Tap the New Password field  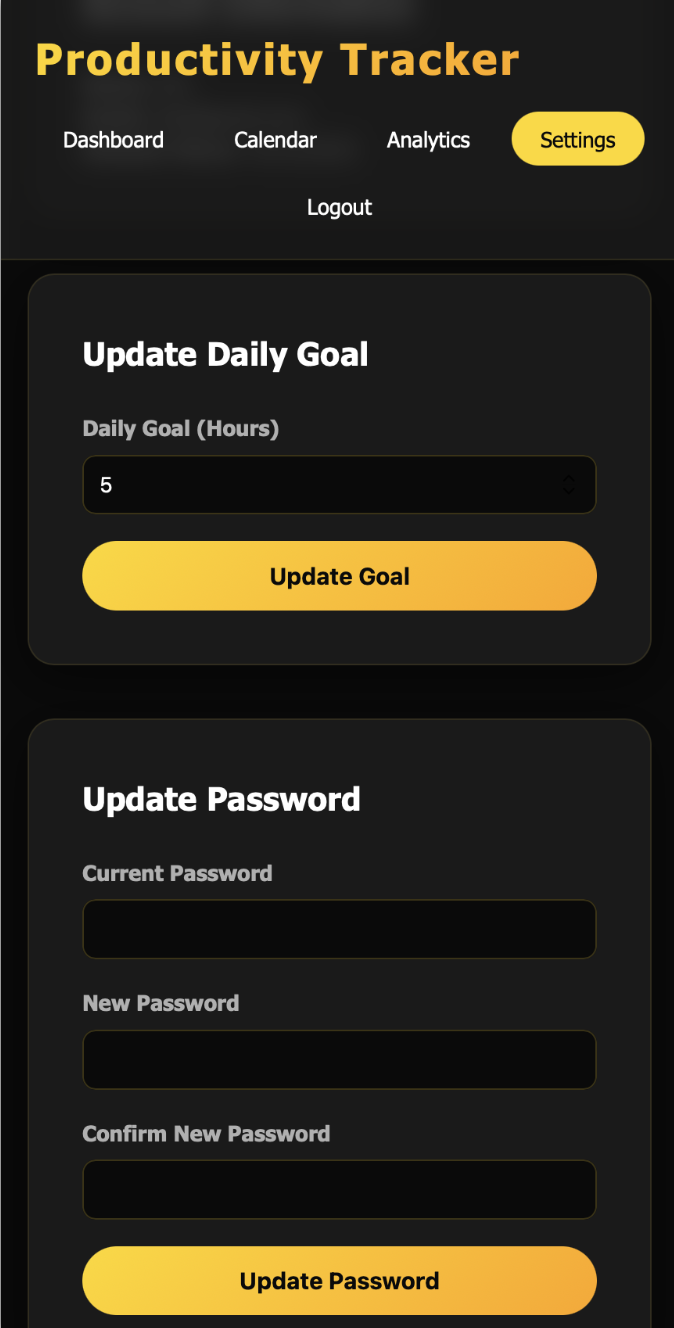pyautogui.click(x=339, y=1059)
